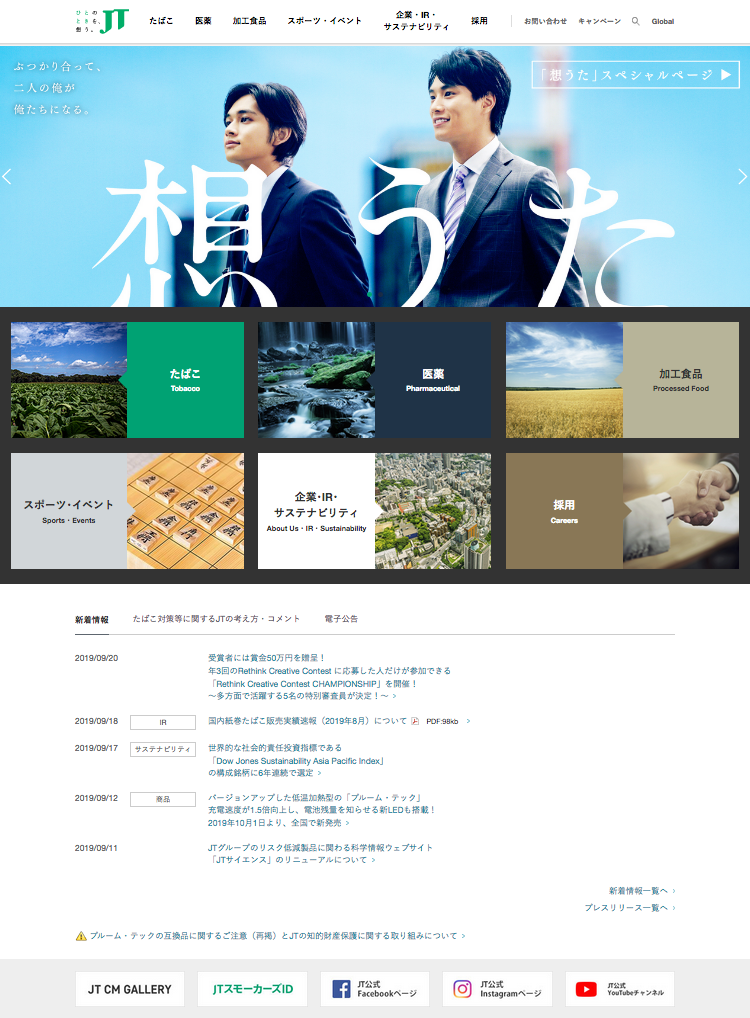Image resolution: width=750 pixels, height=1018 pixels.
Task: View the 新着情報一覧へ news list
Action: 641,890
